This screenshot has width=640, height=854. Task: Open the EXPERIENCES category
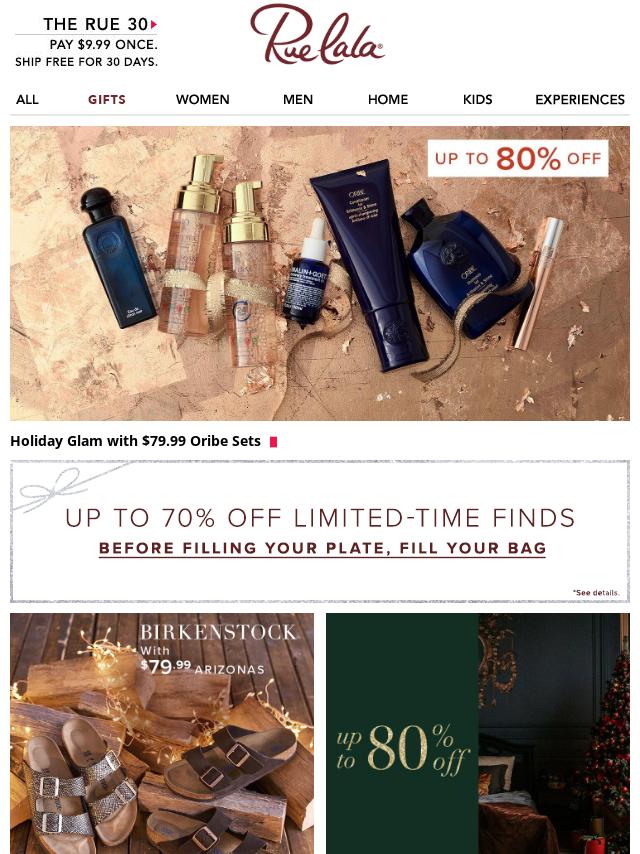point(580,99)
